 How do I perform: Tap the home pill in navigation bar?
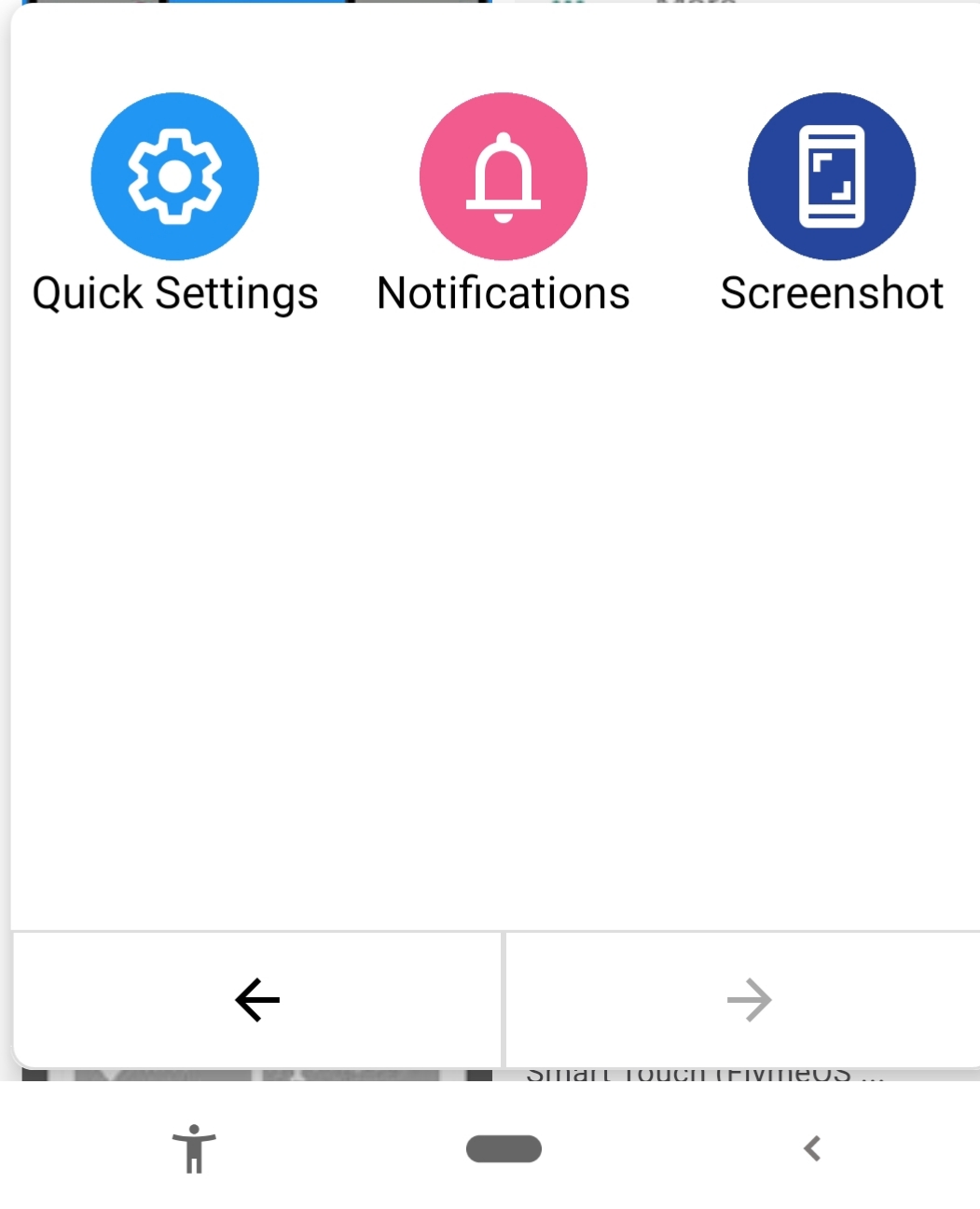[504, 1148]
